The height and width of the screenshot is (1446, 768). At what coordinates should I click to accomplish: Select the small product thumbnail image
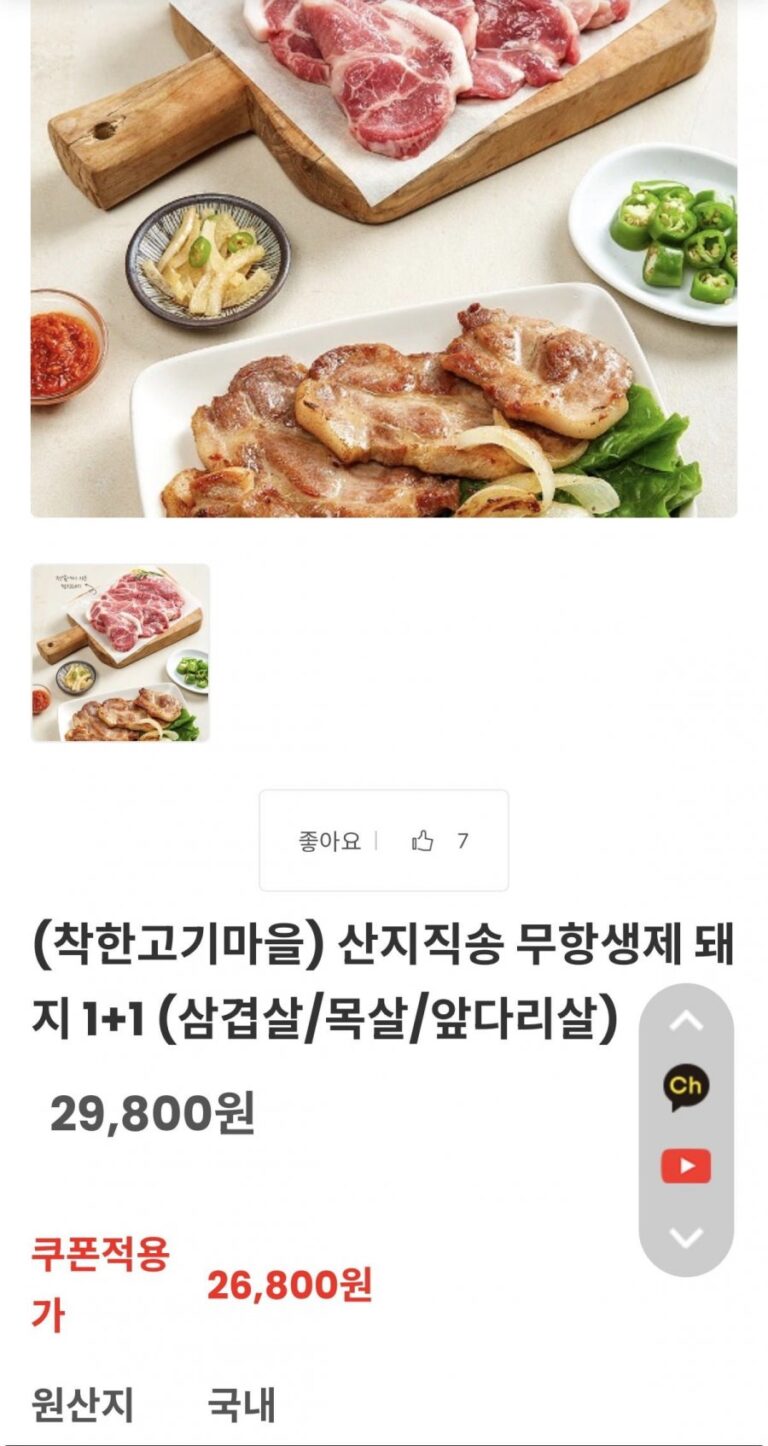click(x=120, y=653)
